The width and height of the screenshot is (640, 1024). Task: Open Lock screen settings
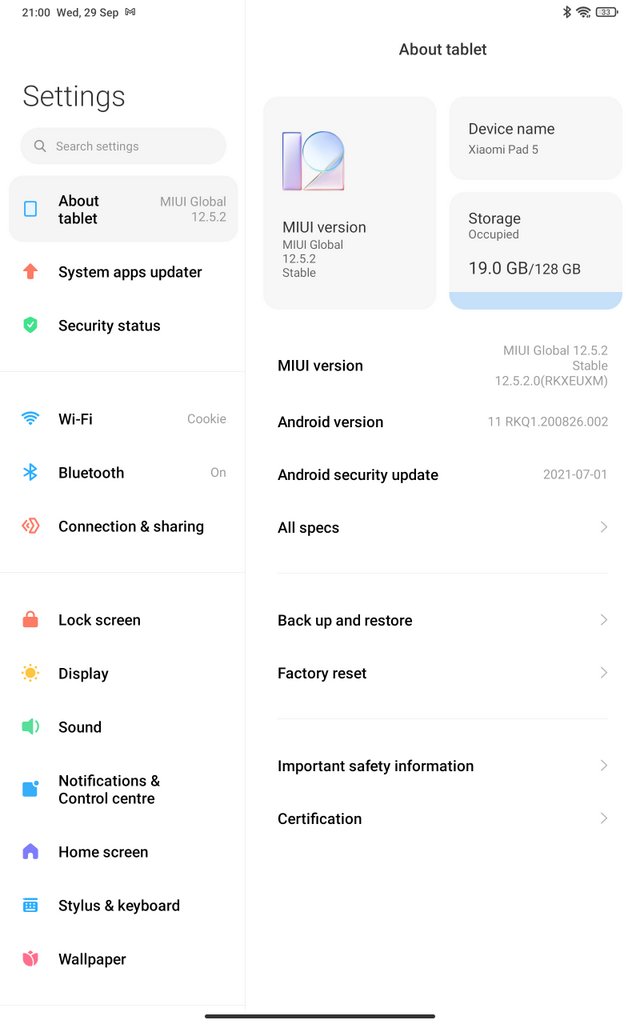pyautogui.click(x=123, y=620)
